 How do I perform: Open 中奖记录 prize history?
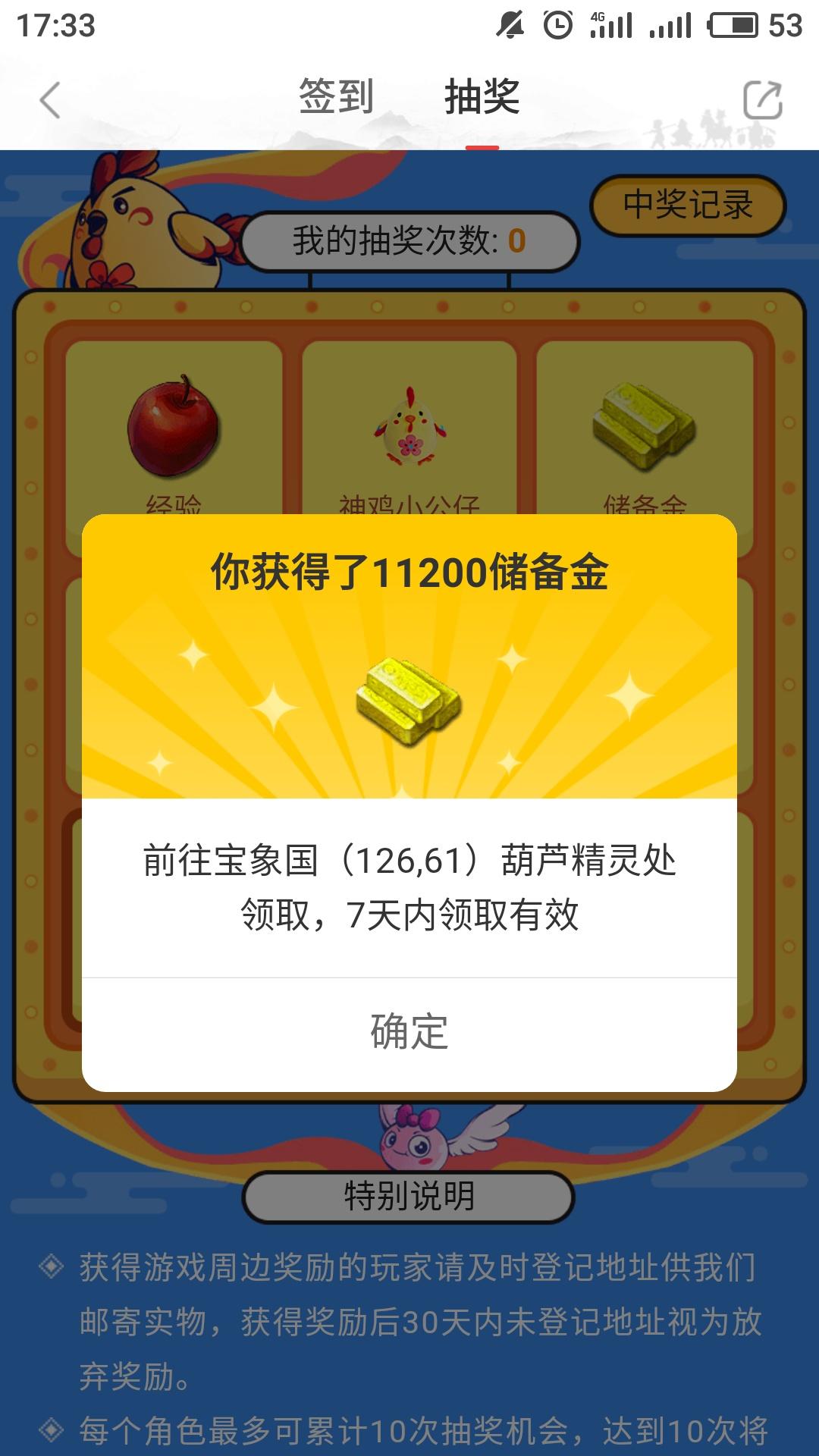pos(687,205)
